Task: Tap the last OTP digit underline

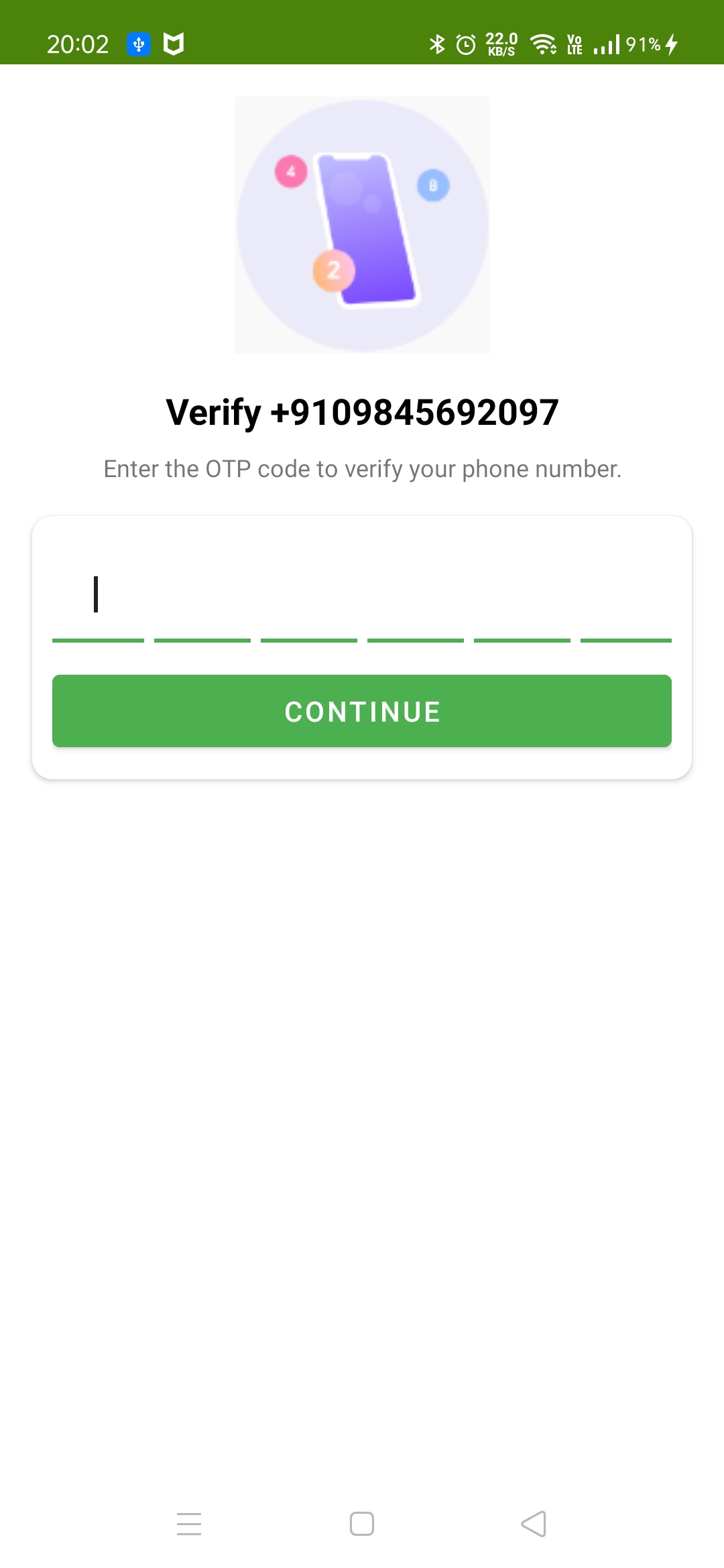Action: point(625,641)
